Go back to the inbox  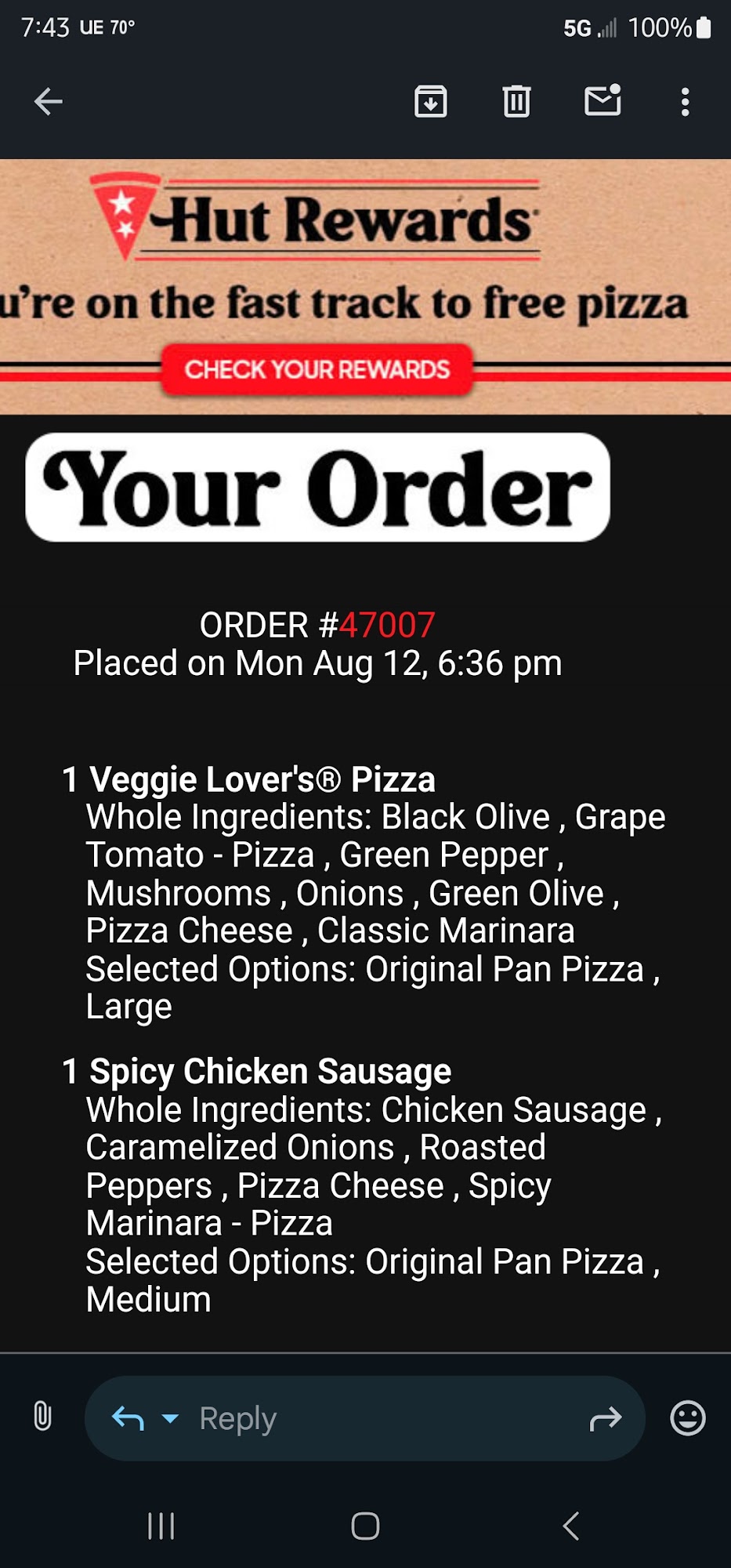click(x=49, y=102)
